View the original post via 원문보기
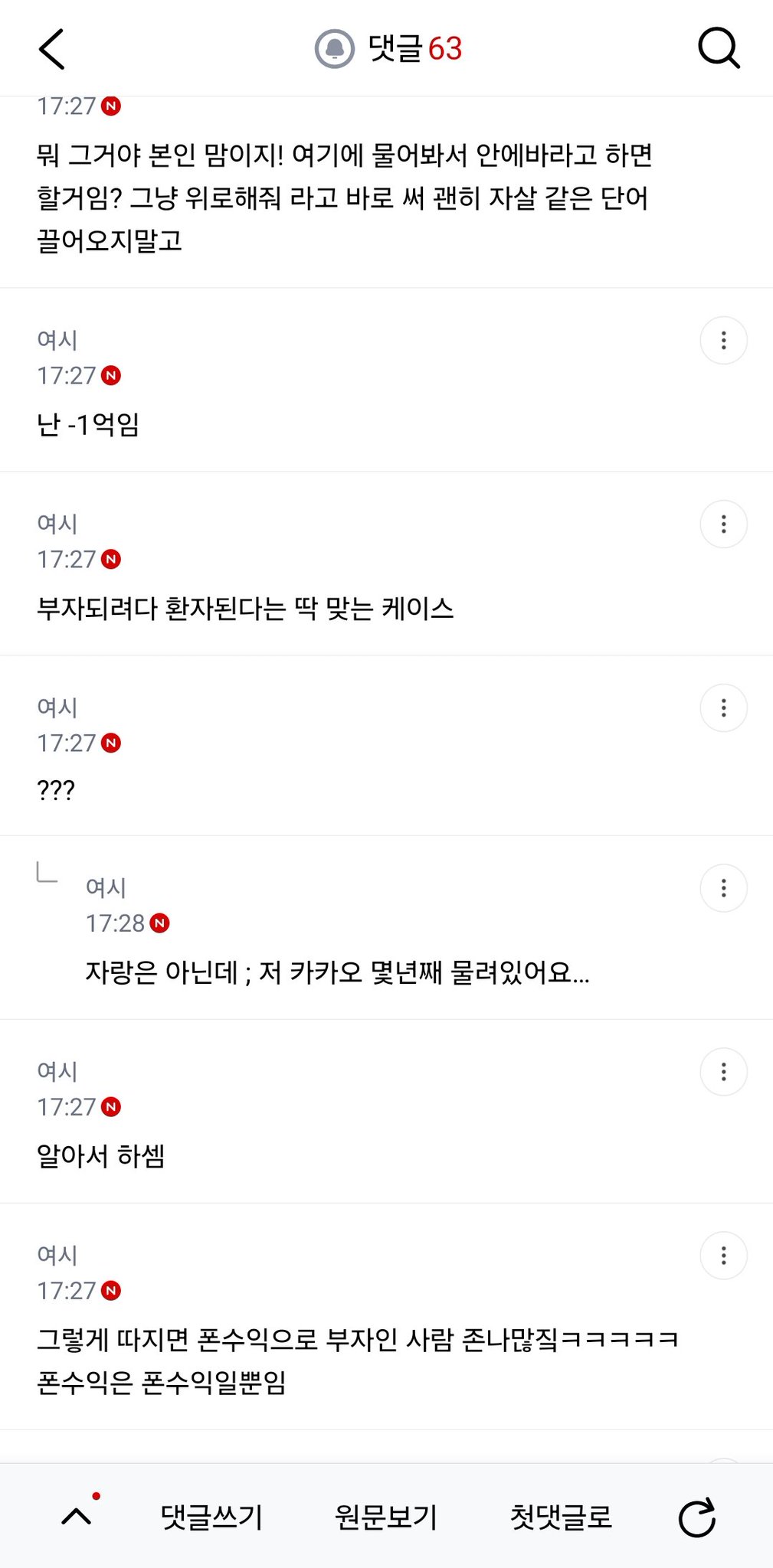773x1568 pixels. pyautogui.click(x=386, y=1517)
